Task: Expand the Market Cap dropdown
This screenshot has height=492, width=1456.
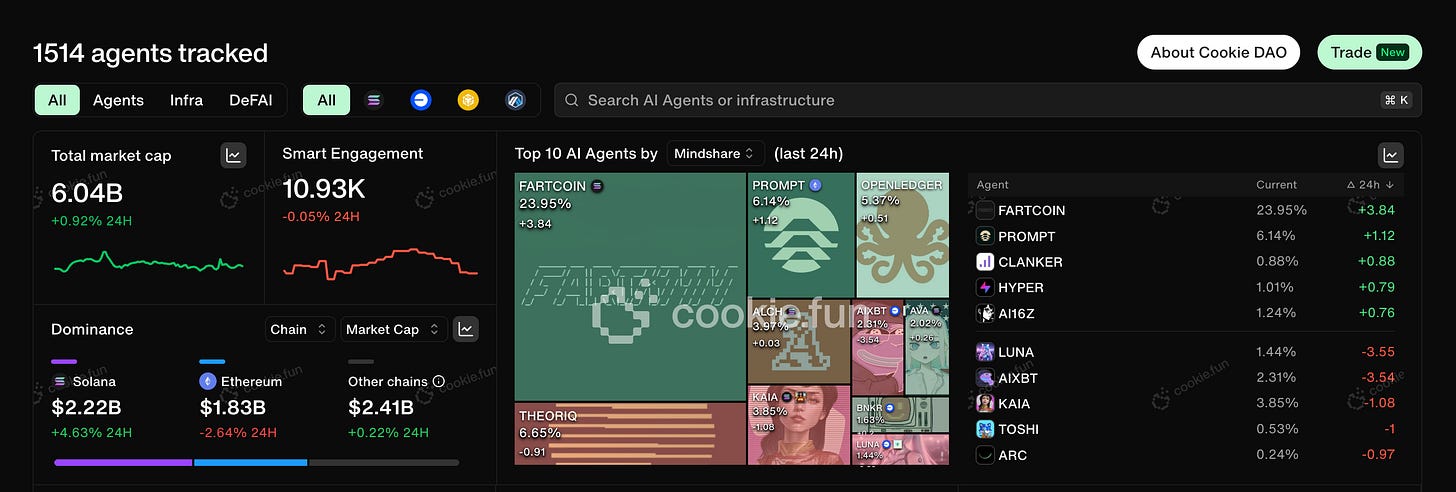Action: coord(394,329)
